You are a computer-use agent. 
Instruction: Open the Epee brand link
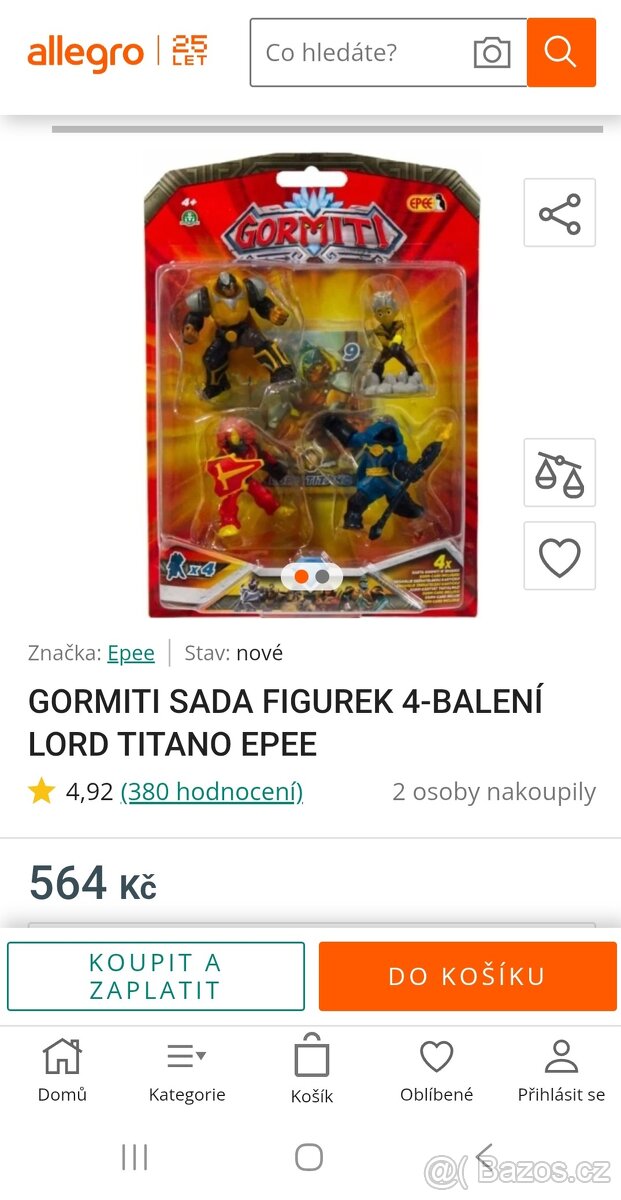(x=131, y=653)
